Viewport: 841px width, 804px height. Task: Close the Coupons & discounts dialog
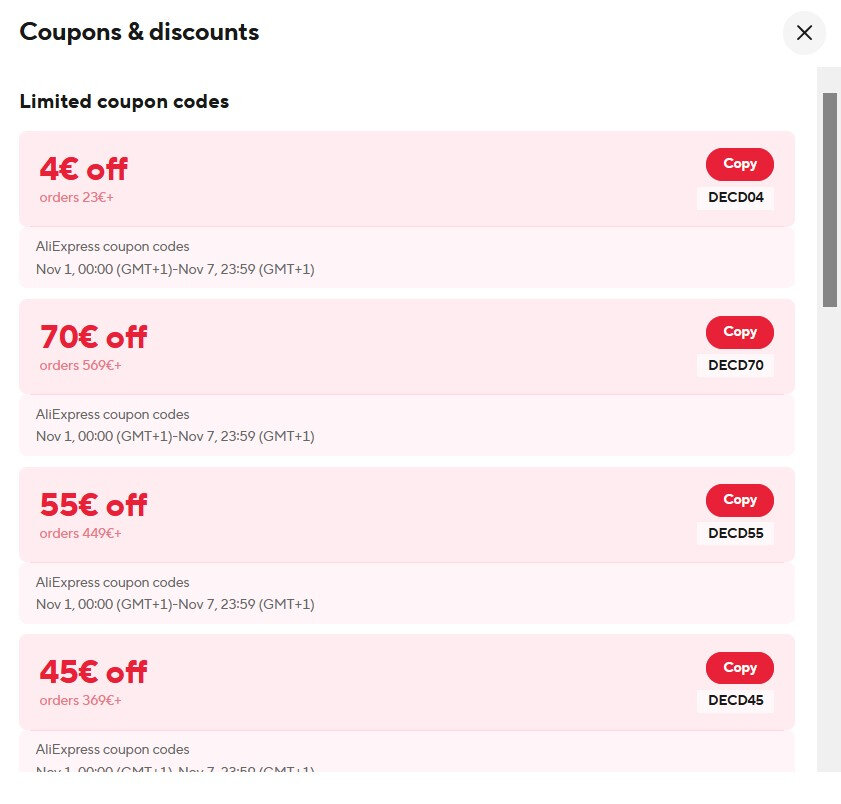click(x=804, y=33)
